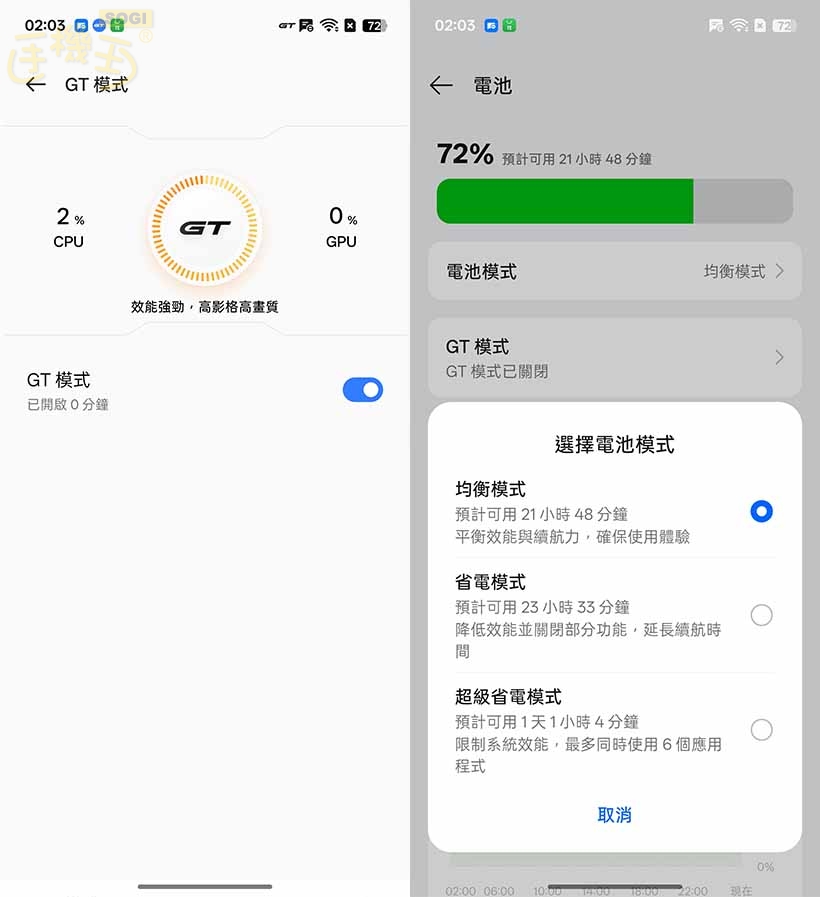Choose 省電模式 option
This screenshot has width=820, height=897.
[x=761, y=615]
